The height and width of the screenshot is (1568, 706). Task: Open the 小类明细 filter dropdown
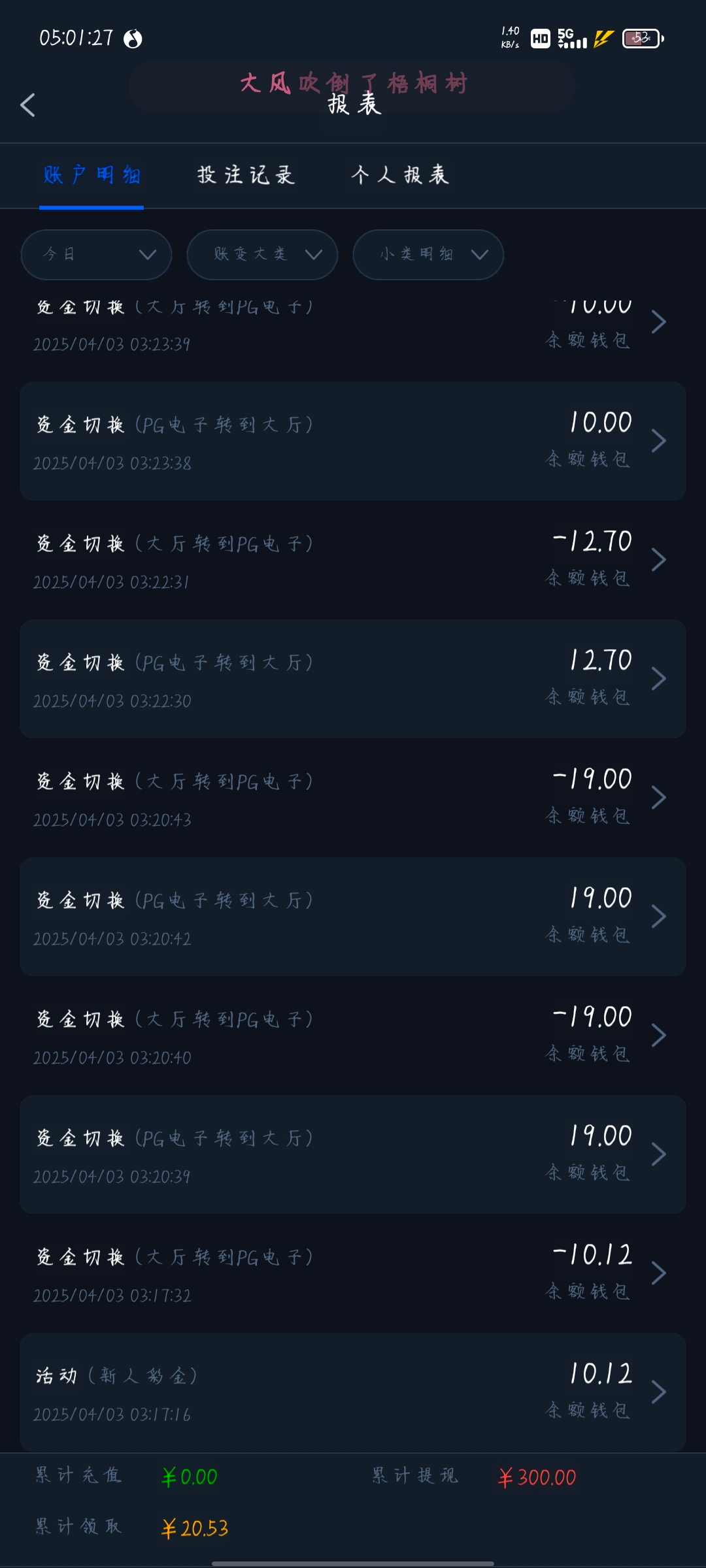[x=428, y=255]
